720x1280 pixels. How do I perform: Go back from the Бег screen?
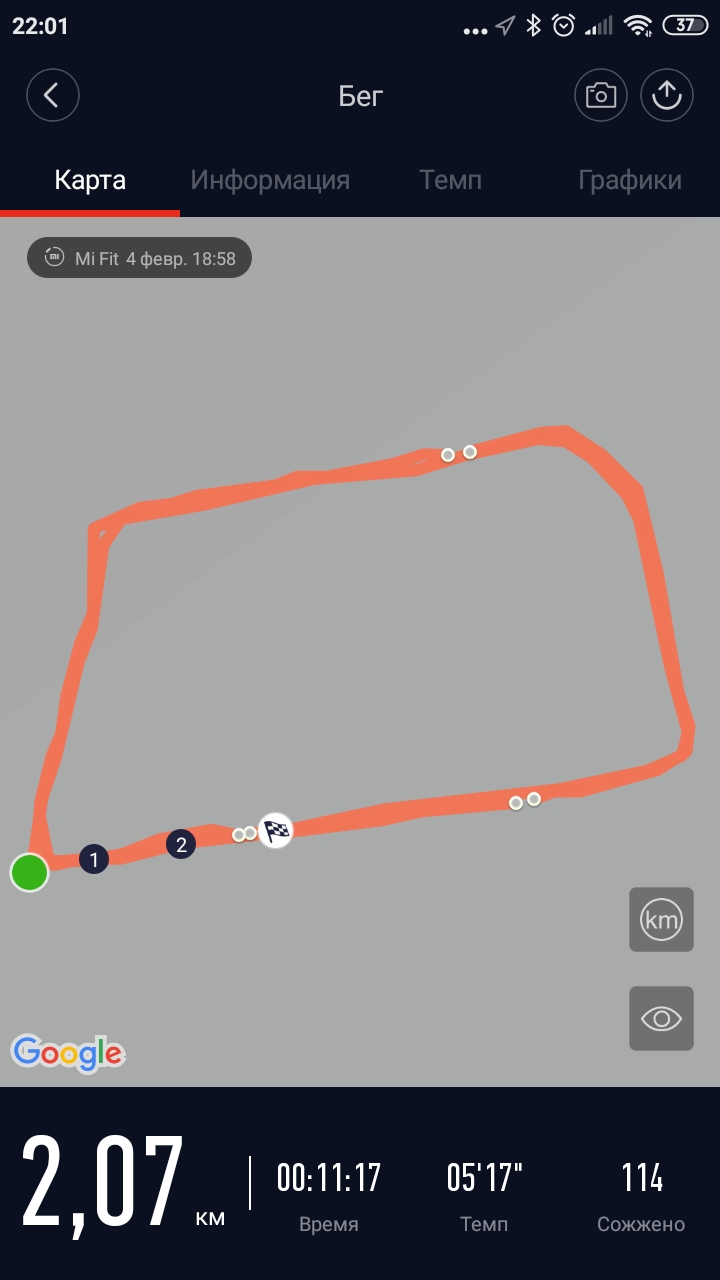[x=52, y=96]
